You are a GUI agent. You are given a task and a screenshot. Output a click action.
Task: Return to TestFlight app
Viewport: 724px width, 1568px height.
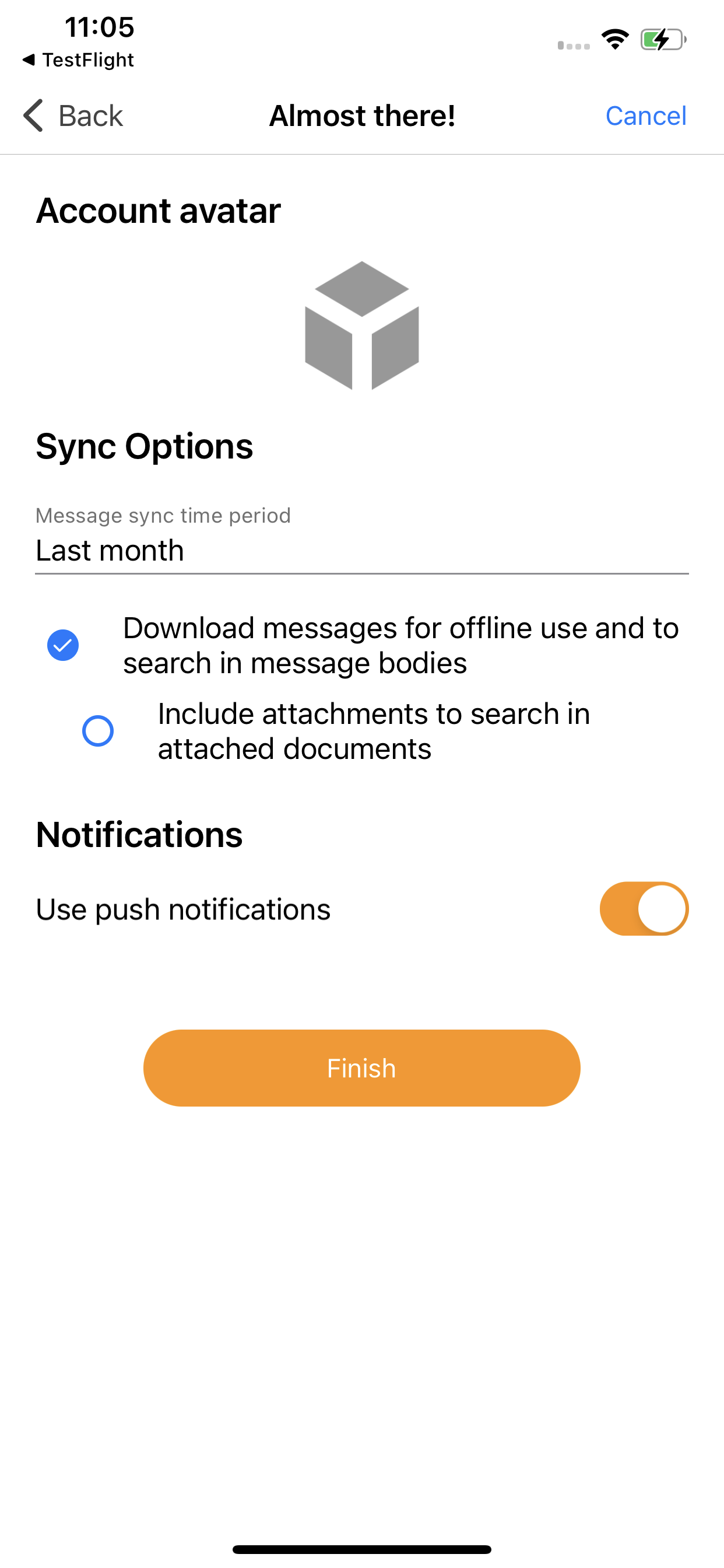coord(78,60)
